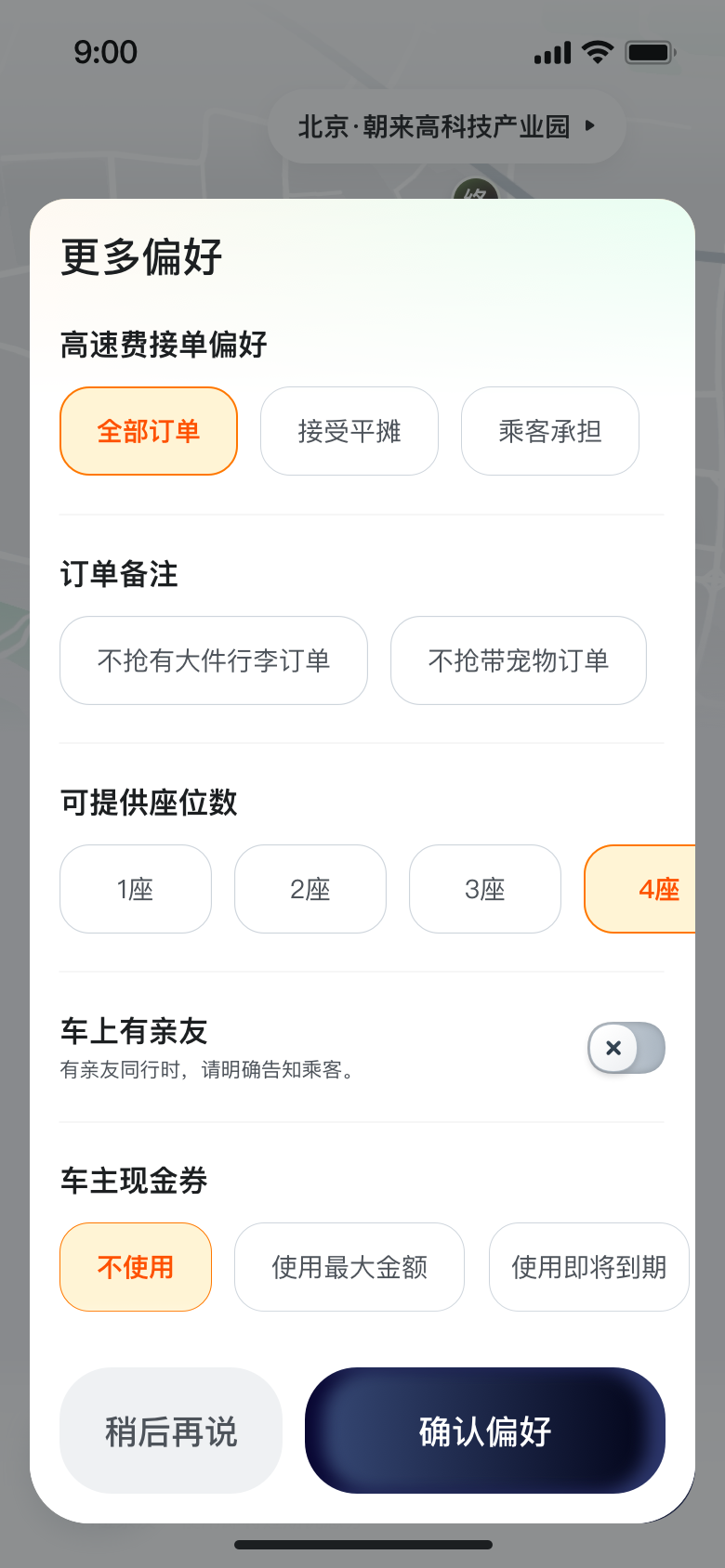Choose the 4座 seat option
This screenshot has width=725, height=1568.
coord(651,889)
